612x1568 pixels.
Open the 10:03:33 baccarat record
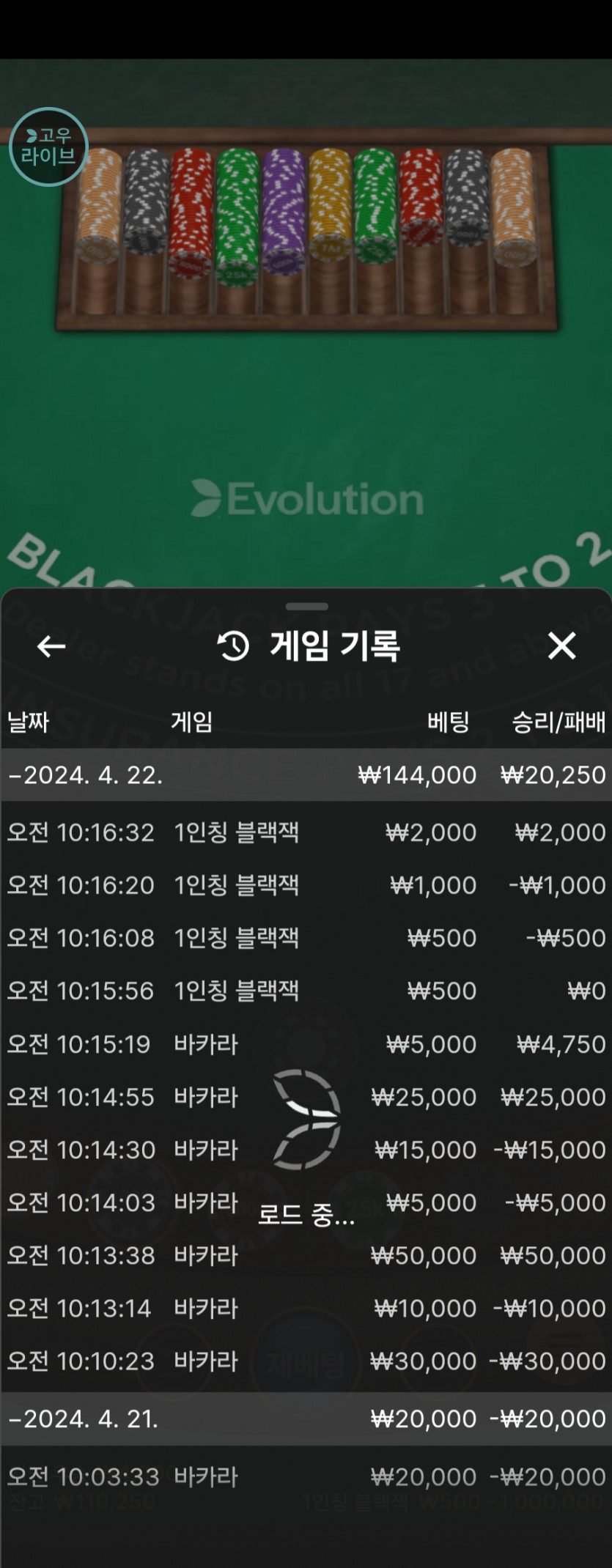pos(306,1476)
